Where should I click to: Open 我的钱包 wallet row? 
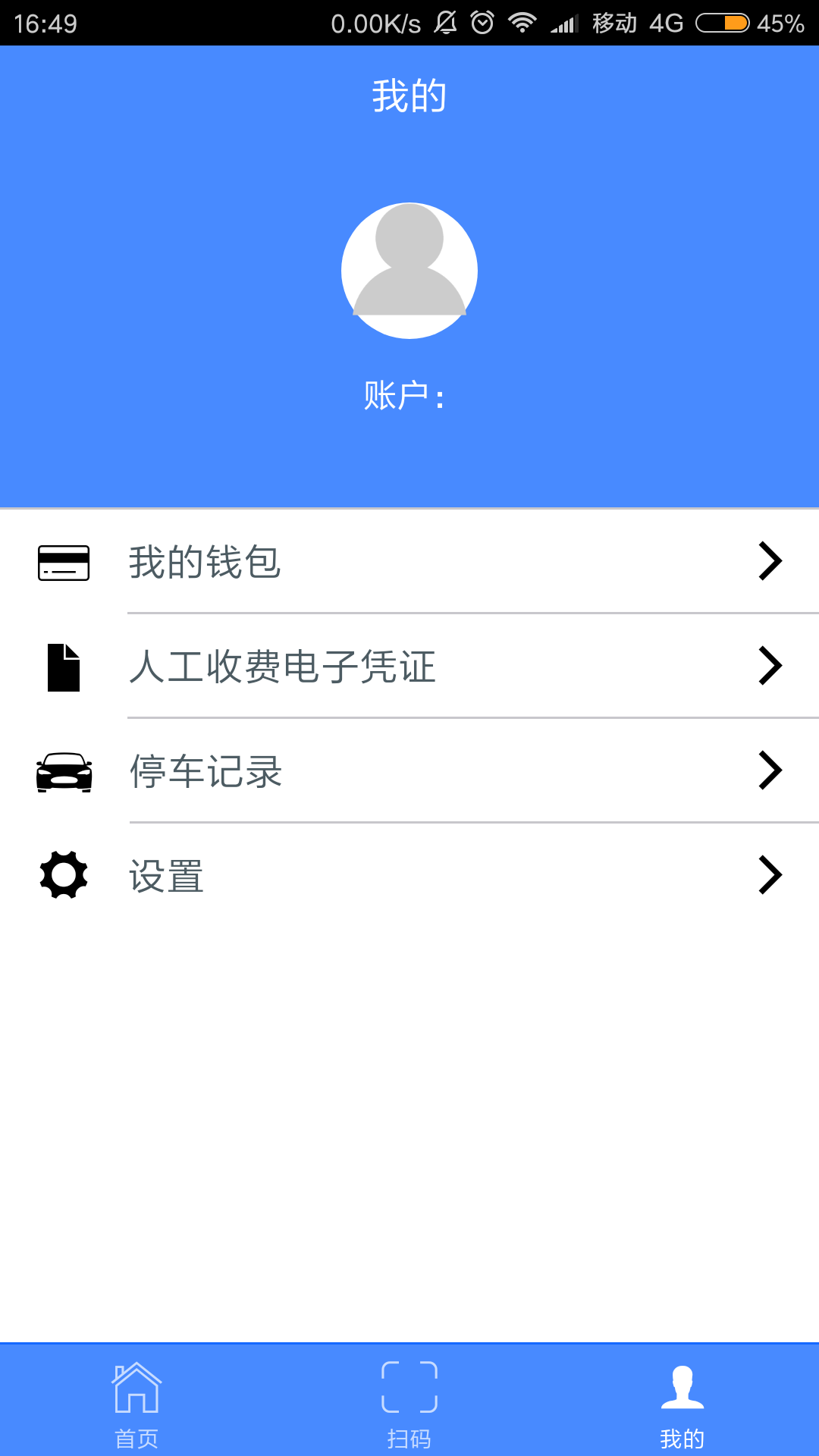coord(409,562)
